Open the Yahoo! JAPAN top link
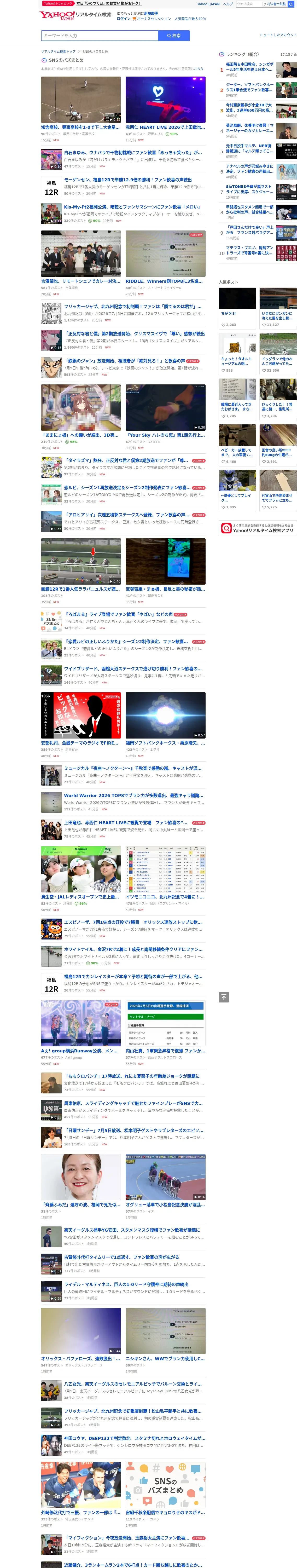 (208, 4)
